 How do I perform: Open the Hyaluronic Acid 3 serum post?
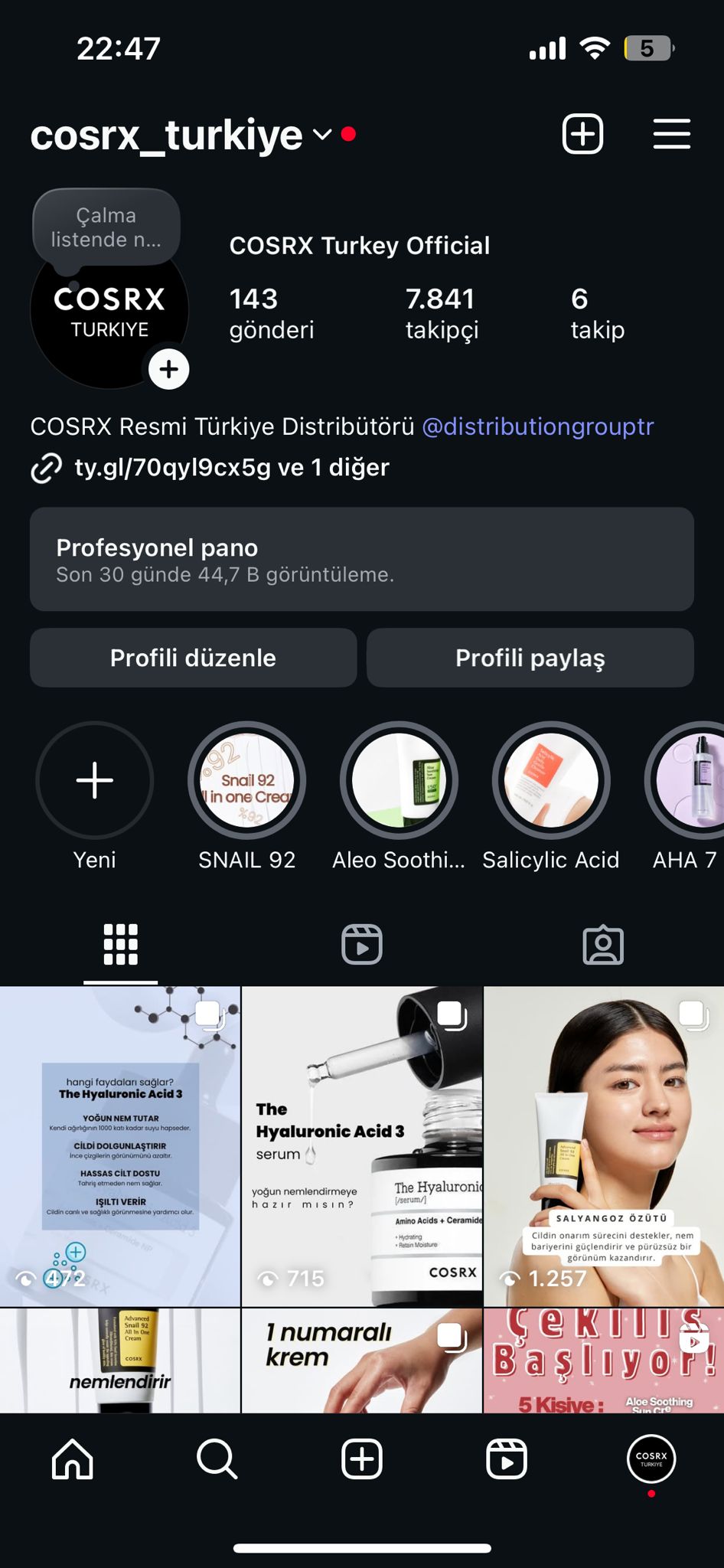click(361, 1146)
